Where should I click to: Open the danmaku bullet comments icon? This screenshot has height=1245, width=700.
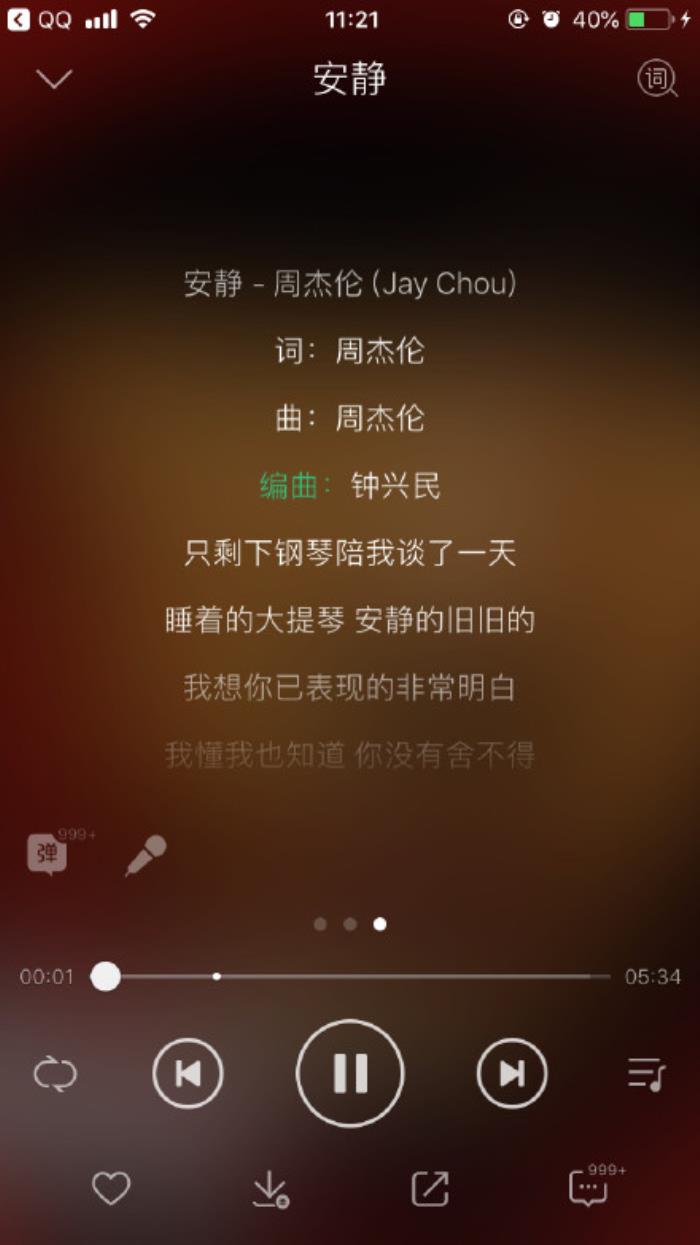(48, 854)
